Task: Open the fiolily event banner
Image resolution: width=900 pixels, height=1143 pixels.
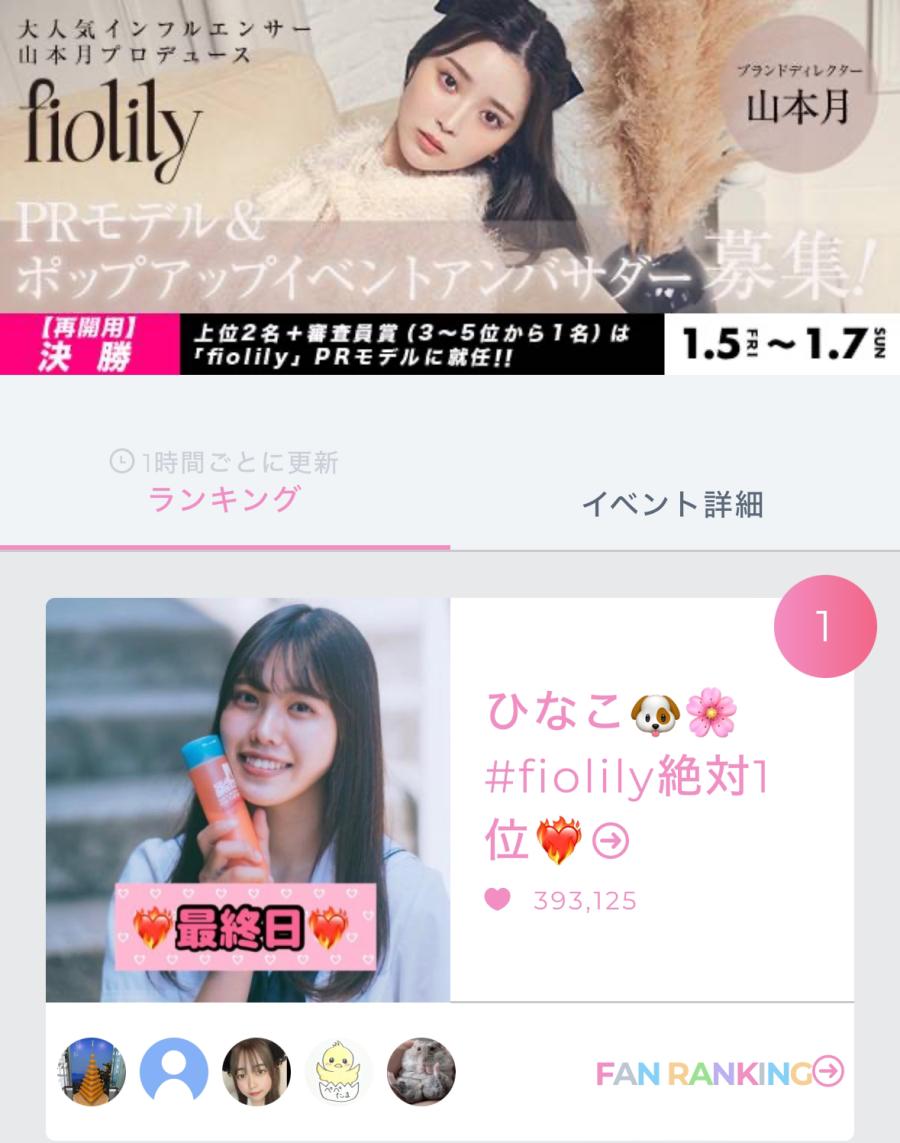Action: pyautogui.click(x=450, y=187)
